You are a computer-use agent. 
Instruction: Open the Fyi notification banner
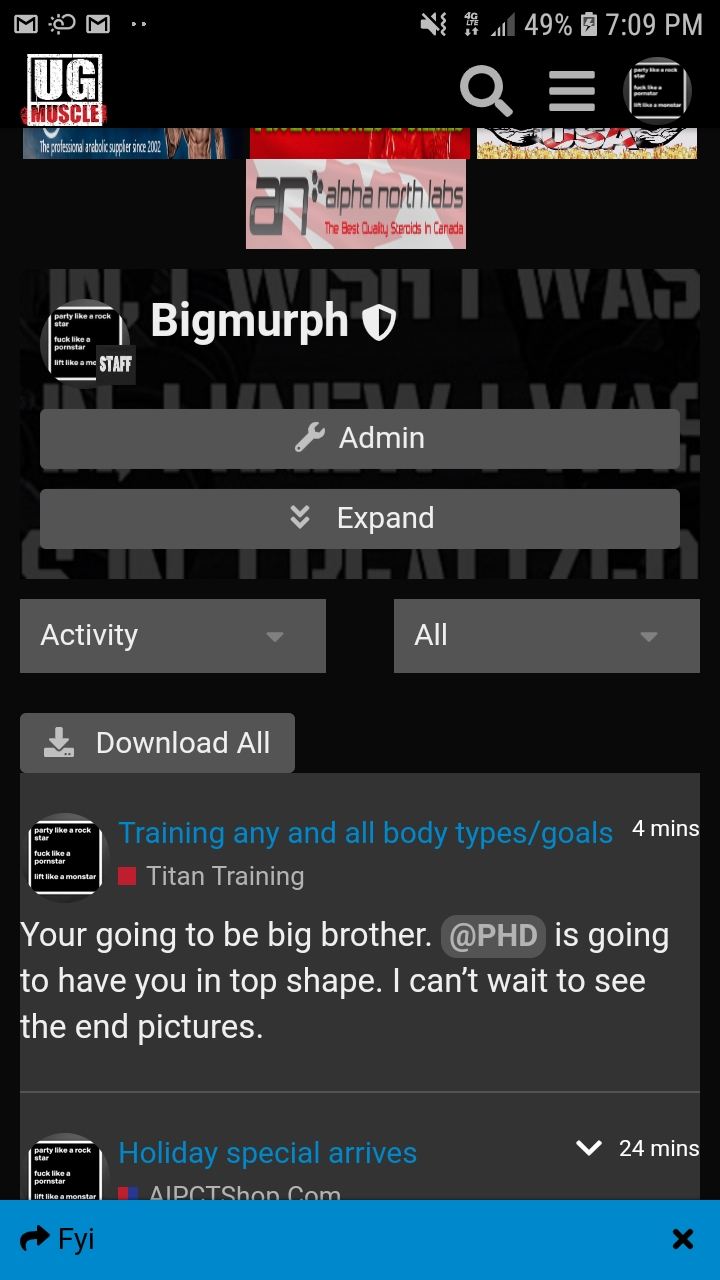click(300, 1240)
